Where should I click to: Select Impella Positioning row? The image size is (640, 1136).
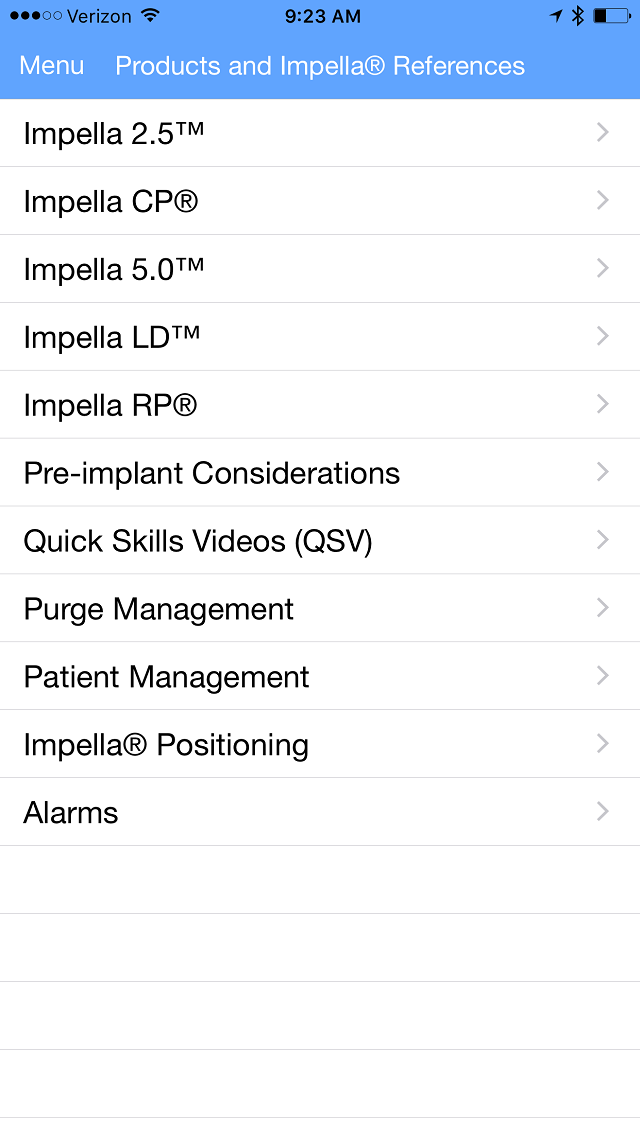pos(320,744)
